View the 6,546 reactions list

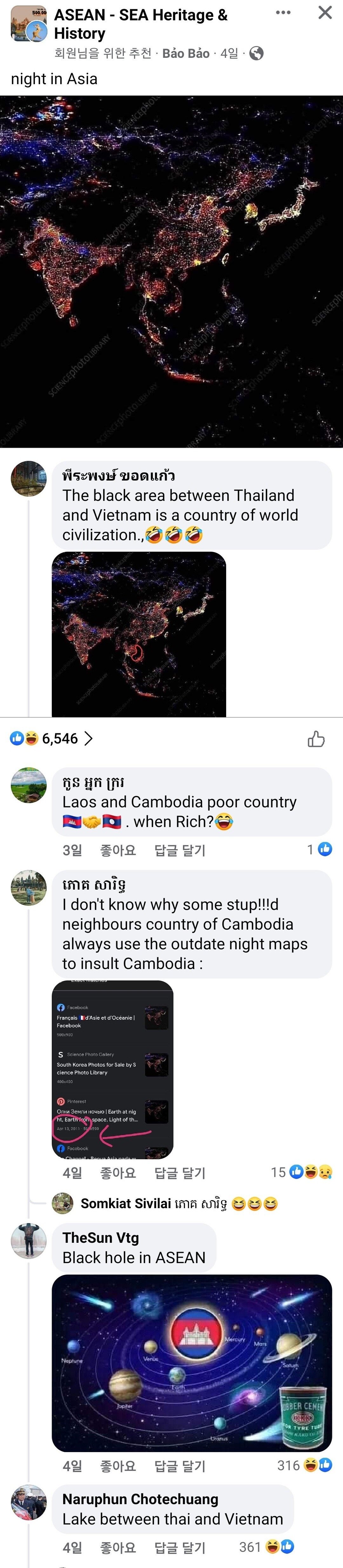coord(52,738)
